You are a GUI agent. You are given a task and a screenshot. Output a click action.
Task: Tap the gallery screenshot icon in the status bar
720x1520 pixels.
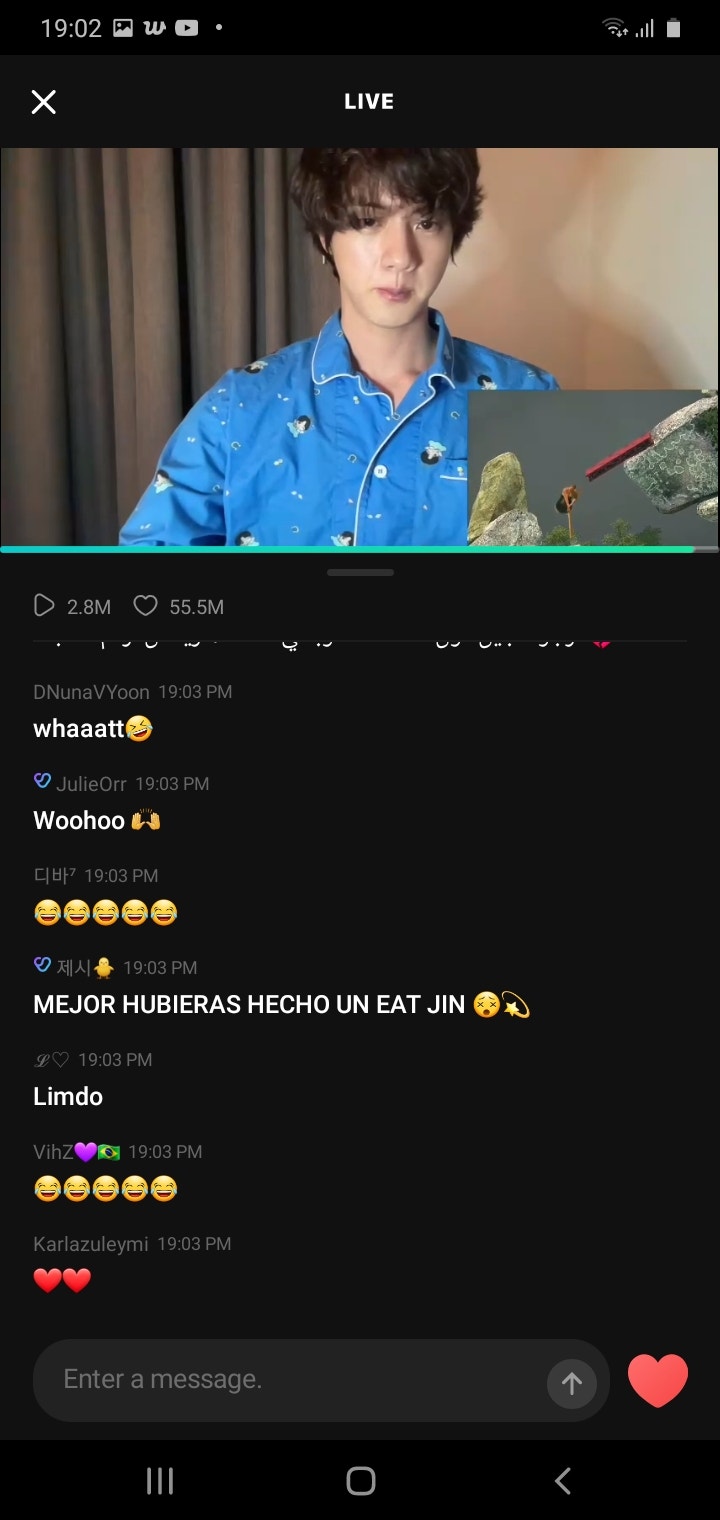click(122, 27)
